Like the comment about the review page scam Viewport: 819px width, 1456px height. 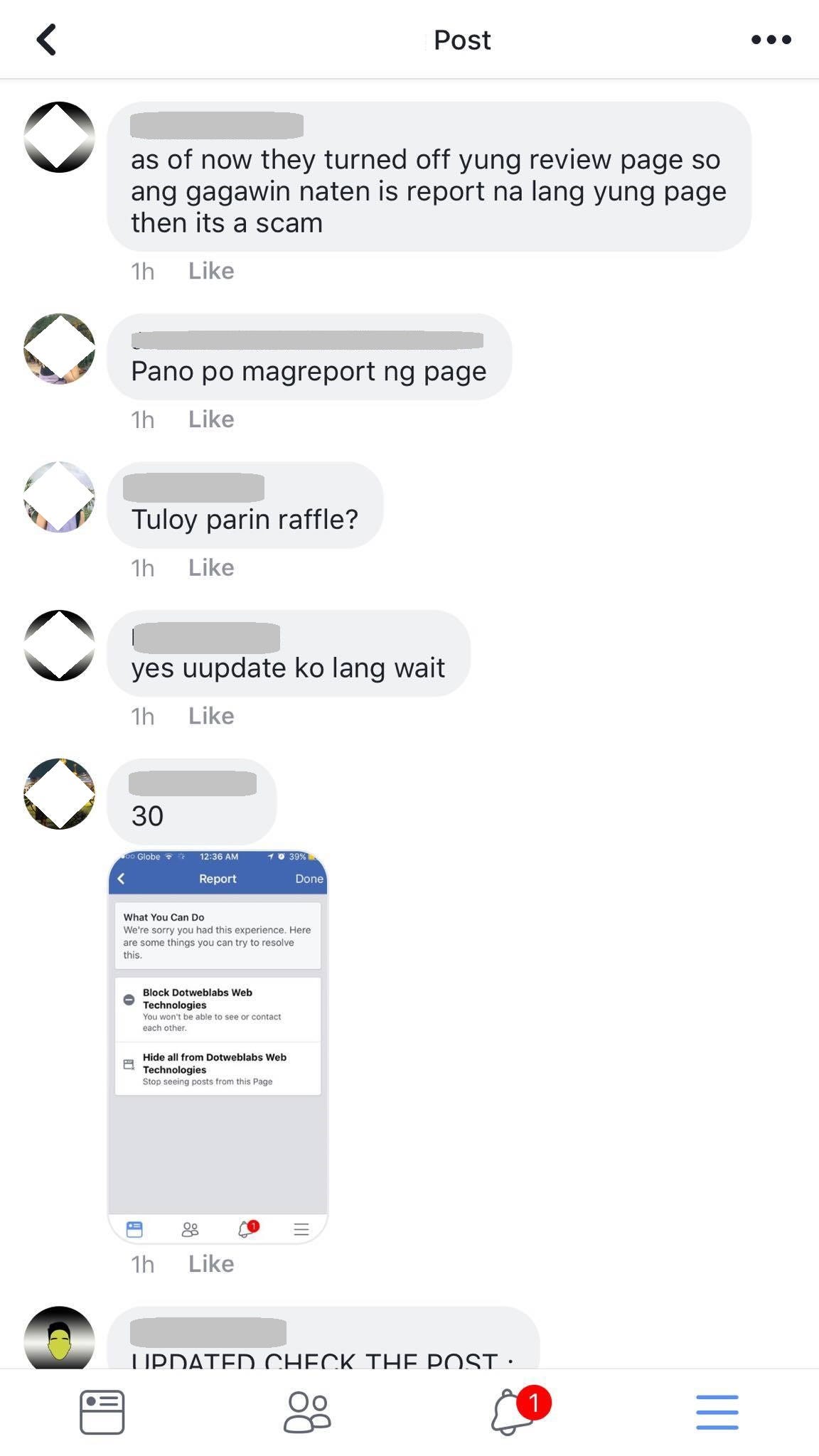211,271
